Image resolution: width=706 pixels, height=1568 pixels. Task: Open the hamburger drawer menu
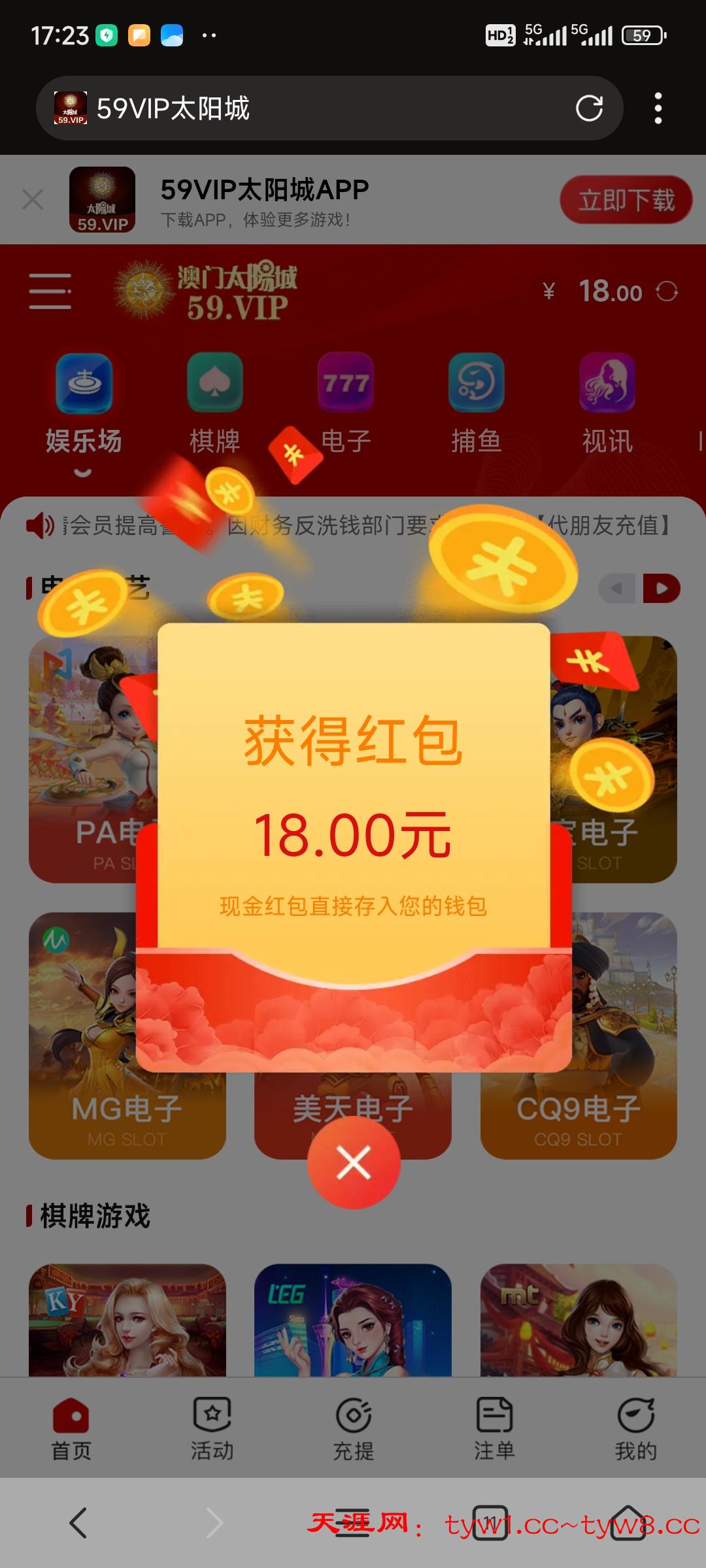click(50, 291)
